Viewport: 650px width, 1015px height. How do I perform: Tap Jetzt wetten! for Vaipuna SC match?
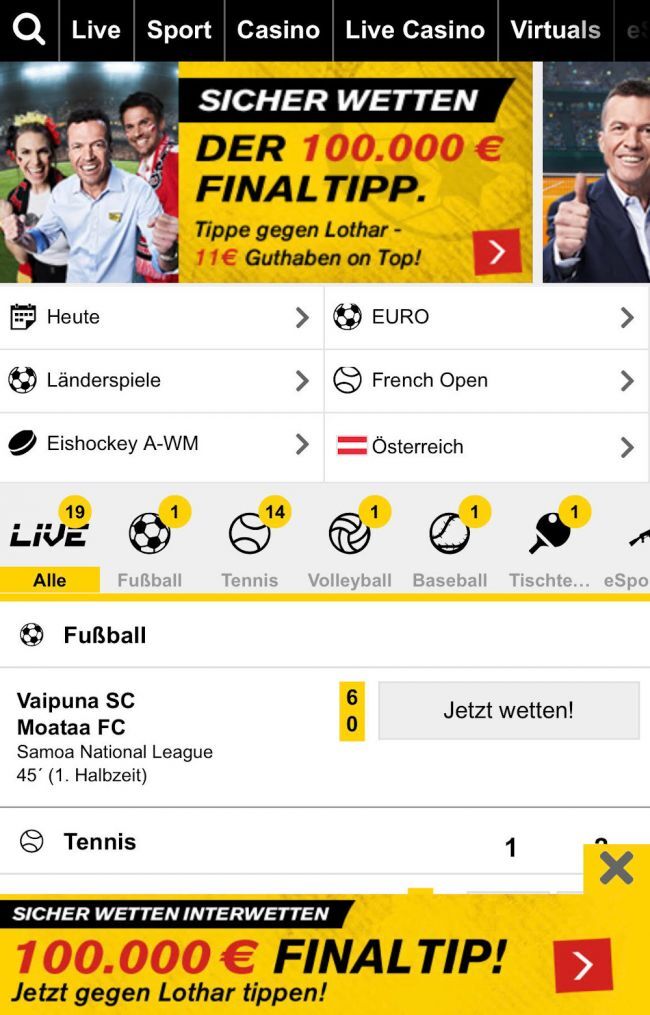[x=508, y=711]
